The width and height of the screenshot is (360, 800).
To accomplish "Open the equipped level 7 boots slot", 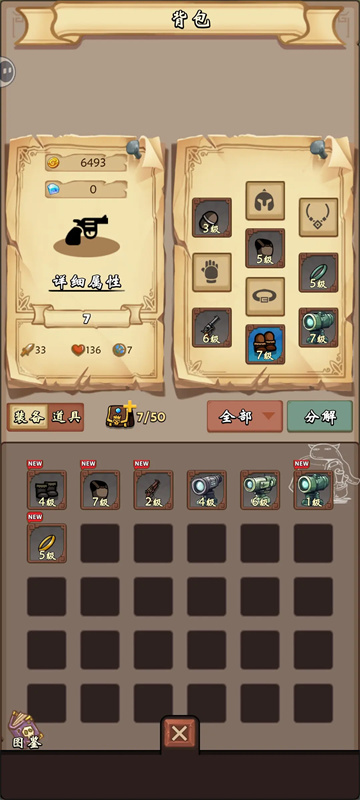I will [265, 344].
